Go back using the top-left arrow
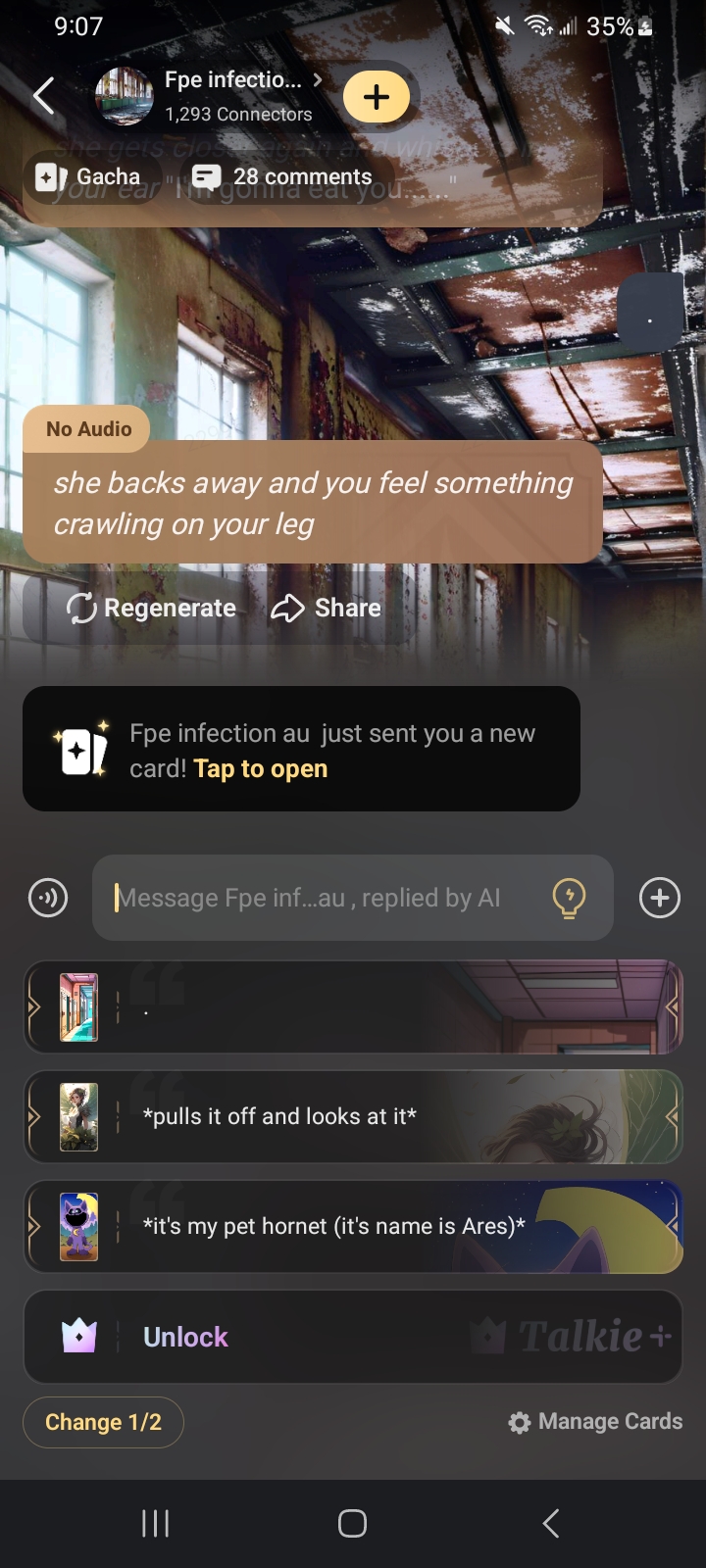Screen dimensions: 706x1568 [44, 96]
